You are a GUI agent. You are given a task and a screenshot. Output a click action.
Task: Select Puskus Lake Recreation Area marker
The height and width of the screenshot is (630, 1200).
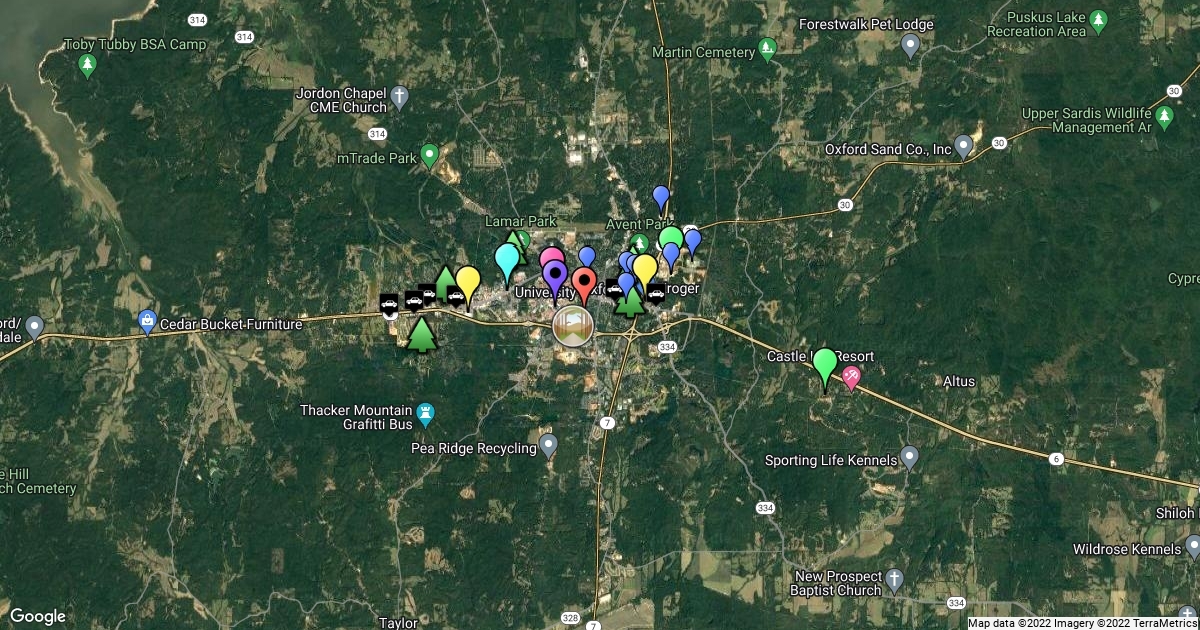pyautogui.click(x=1098, y=20)
